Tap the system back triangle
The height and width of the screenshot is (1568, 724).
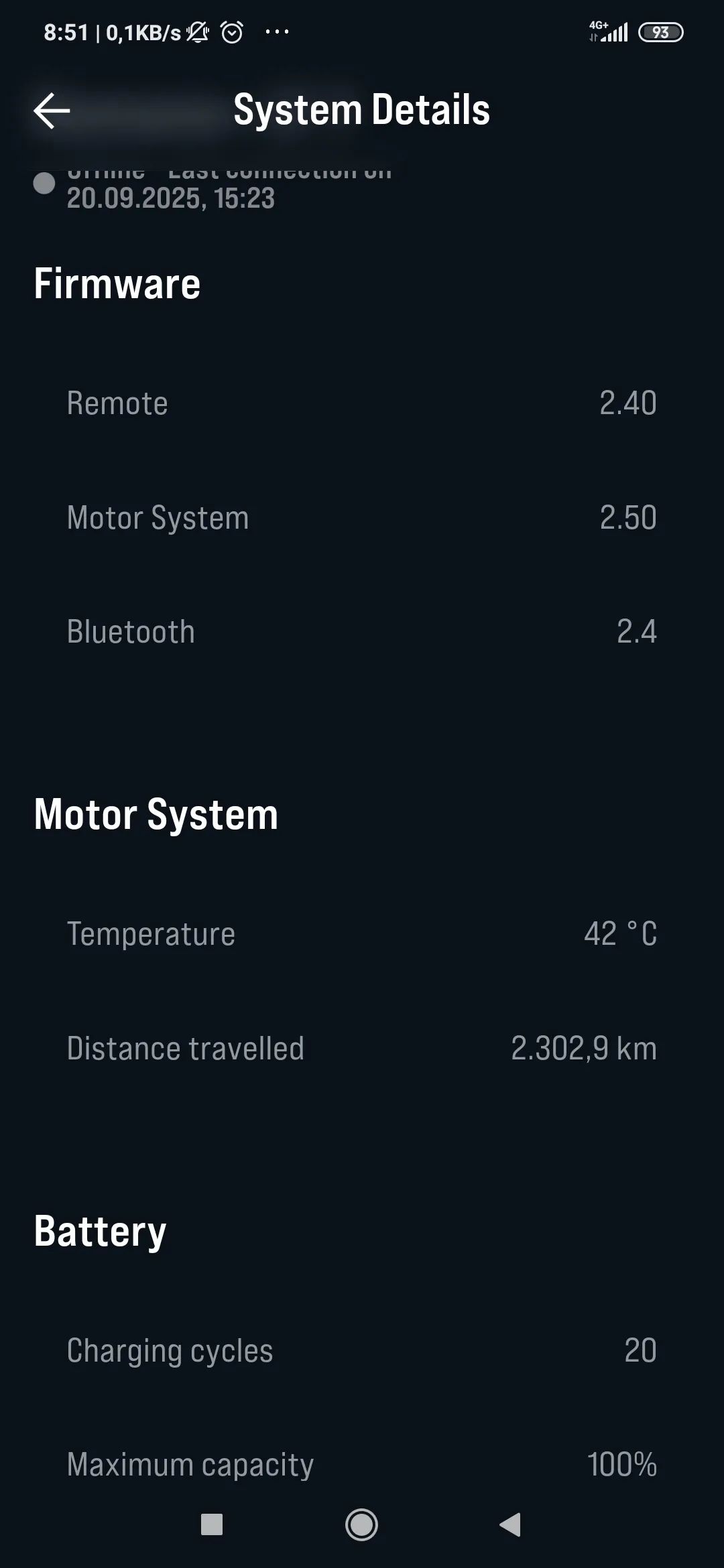click(511, 1524)
